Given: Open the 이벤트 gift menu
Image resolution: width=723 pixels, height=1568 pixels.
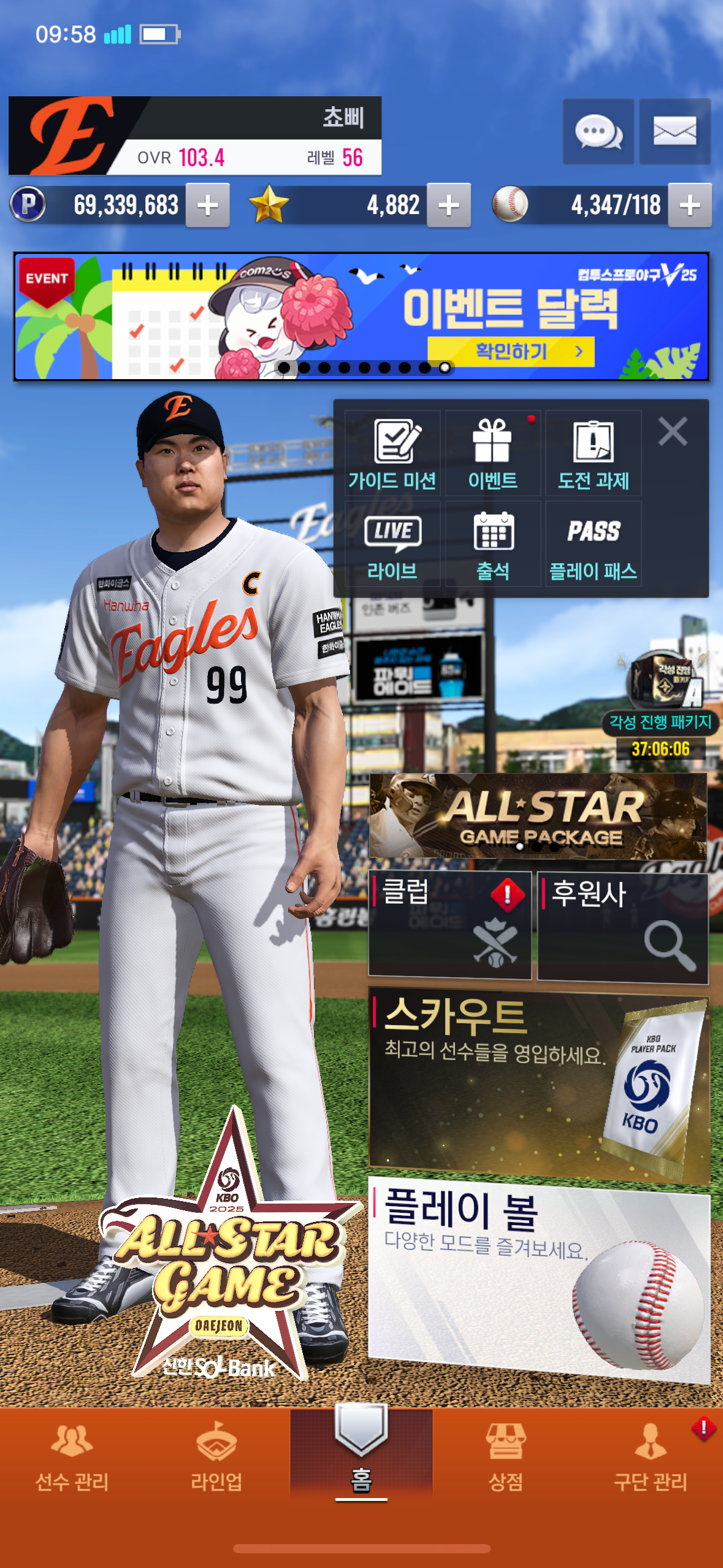Looking at the screenshot, I should (x=493, y=454).
